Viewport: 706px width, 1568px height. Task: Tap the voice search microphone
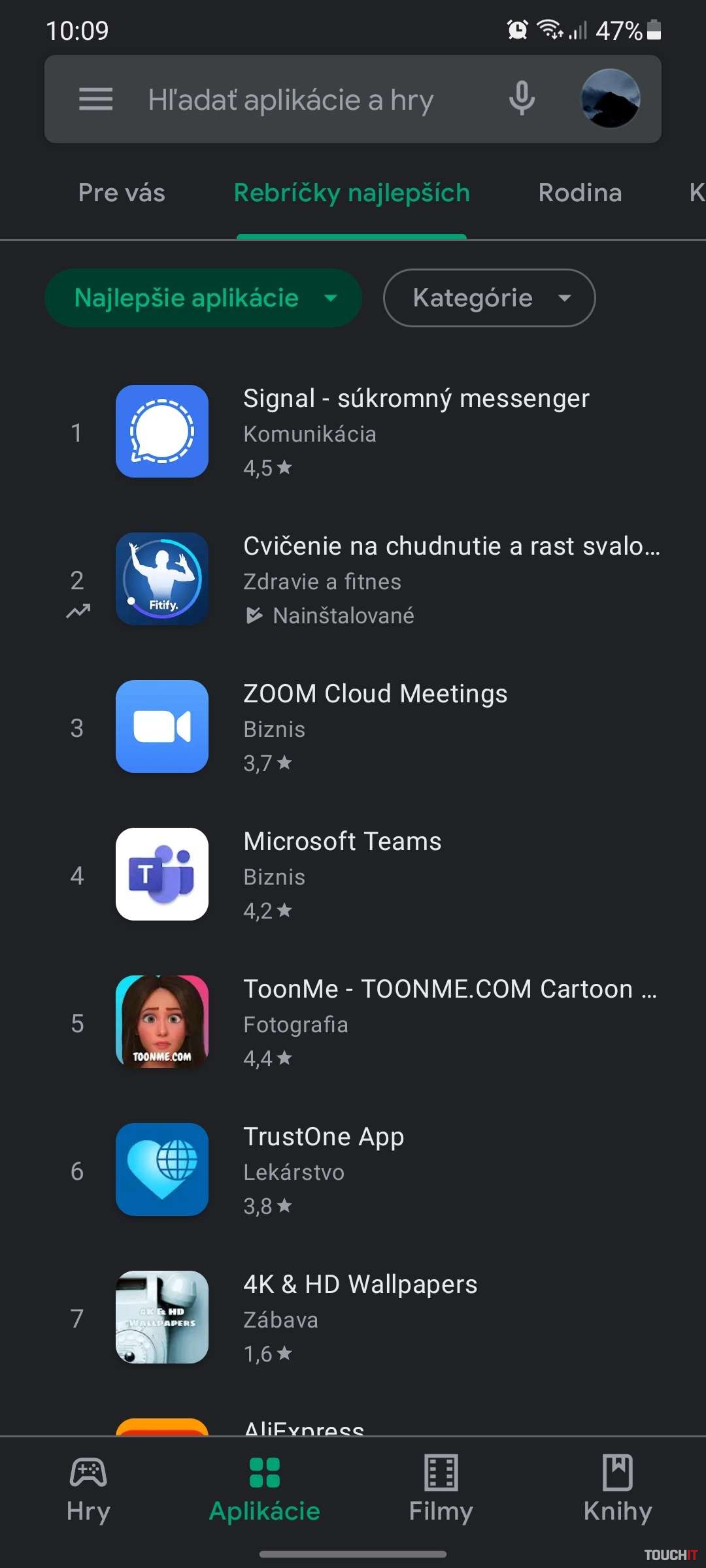tap(522, 99)
